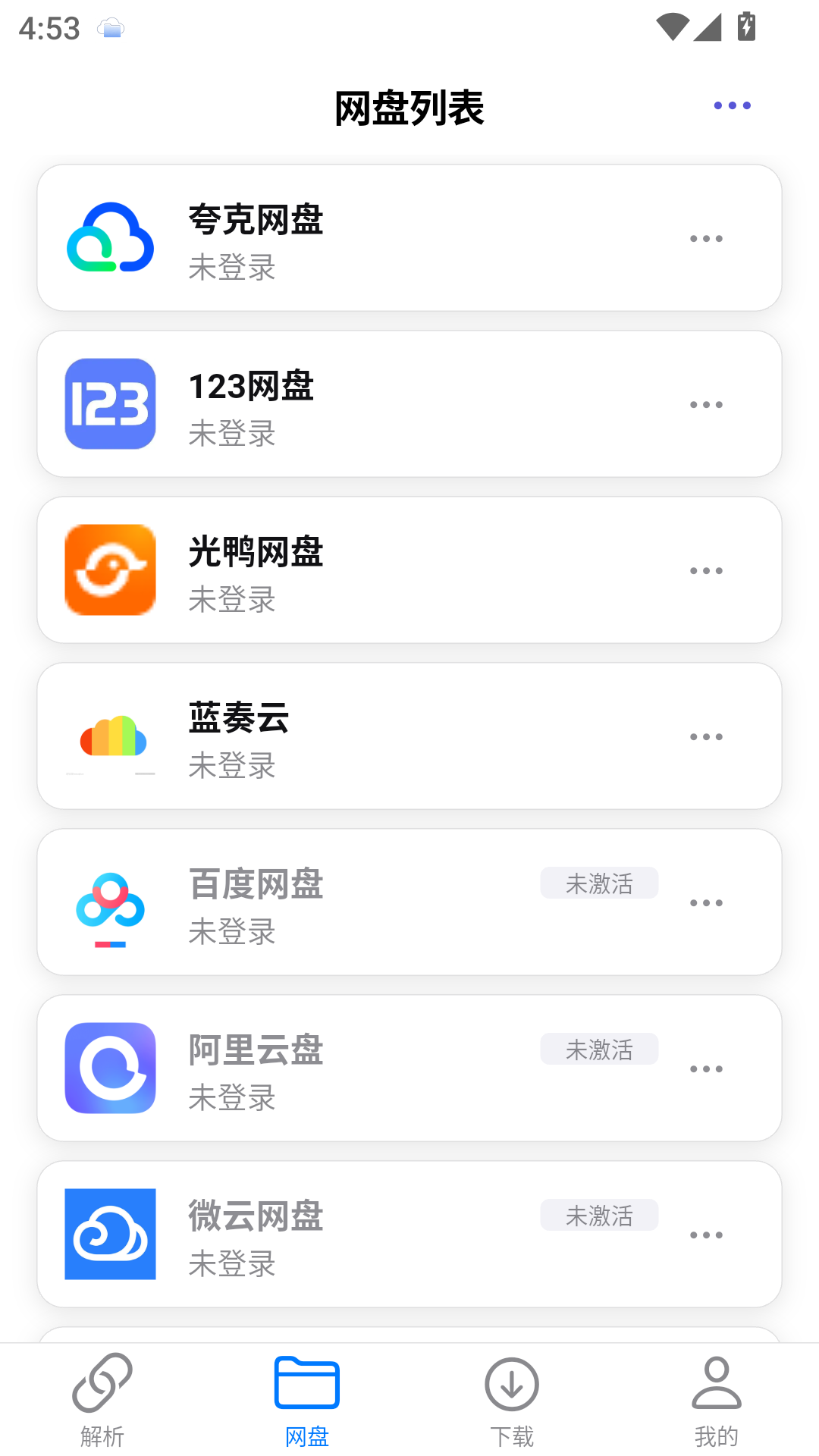Viewport: 819px width, 1456px height.
Task: Open the more menu on 阿里云盘
Action: pos(706,1068)
